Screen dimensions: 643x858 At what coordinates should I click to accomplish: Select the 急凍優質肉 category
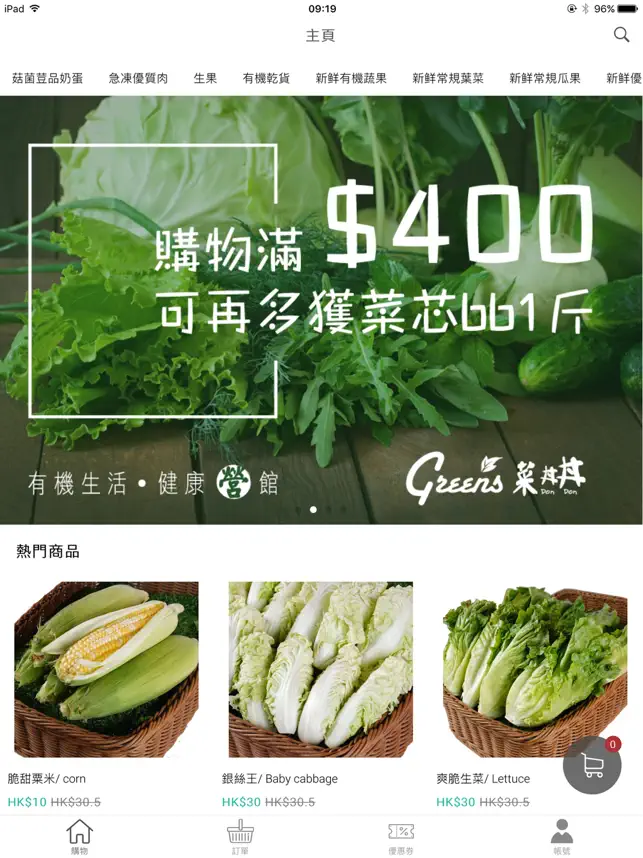coord(138,78)
